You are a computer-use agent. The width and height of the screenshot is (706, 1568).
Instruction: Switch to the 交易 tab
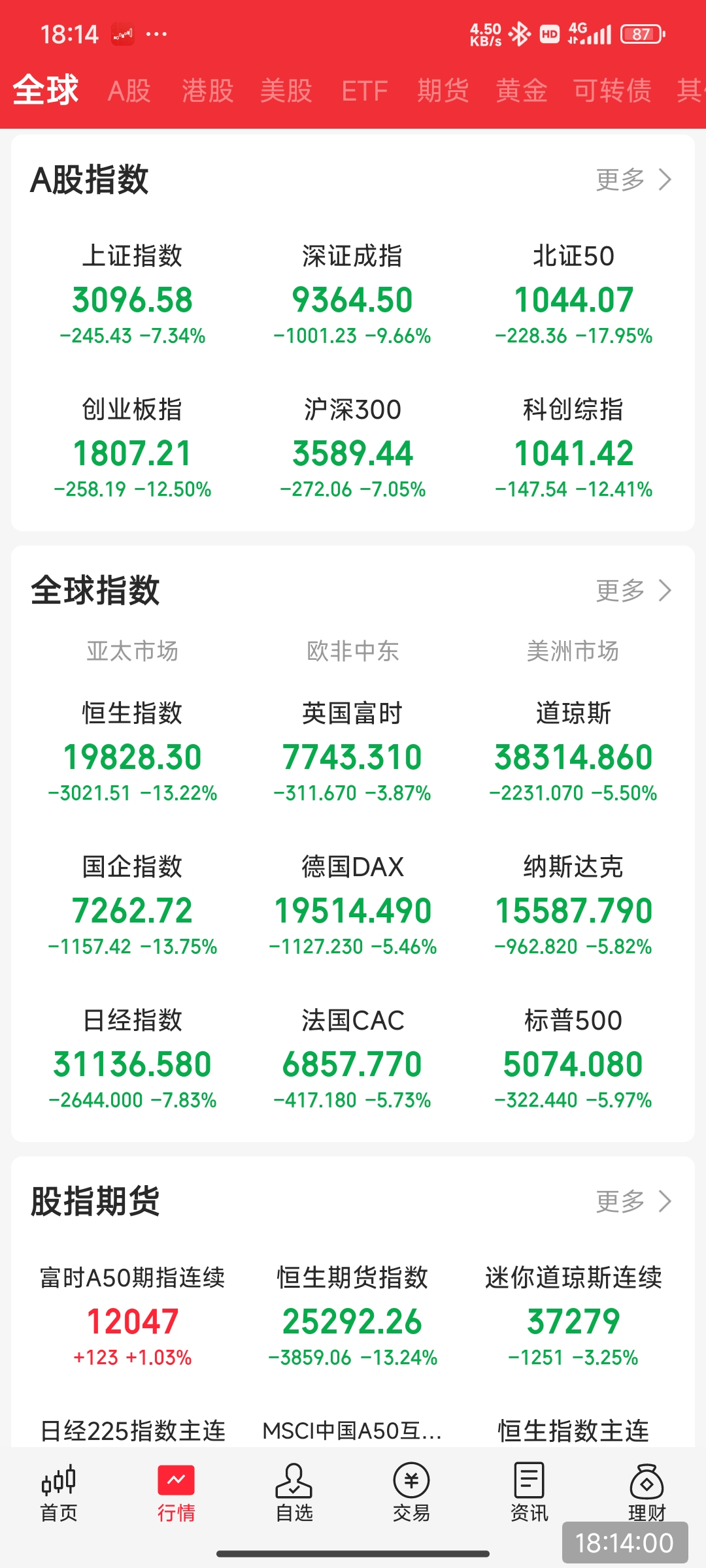pyautogui.click(x=411, y=1494)
